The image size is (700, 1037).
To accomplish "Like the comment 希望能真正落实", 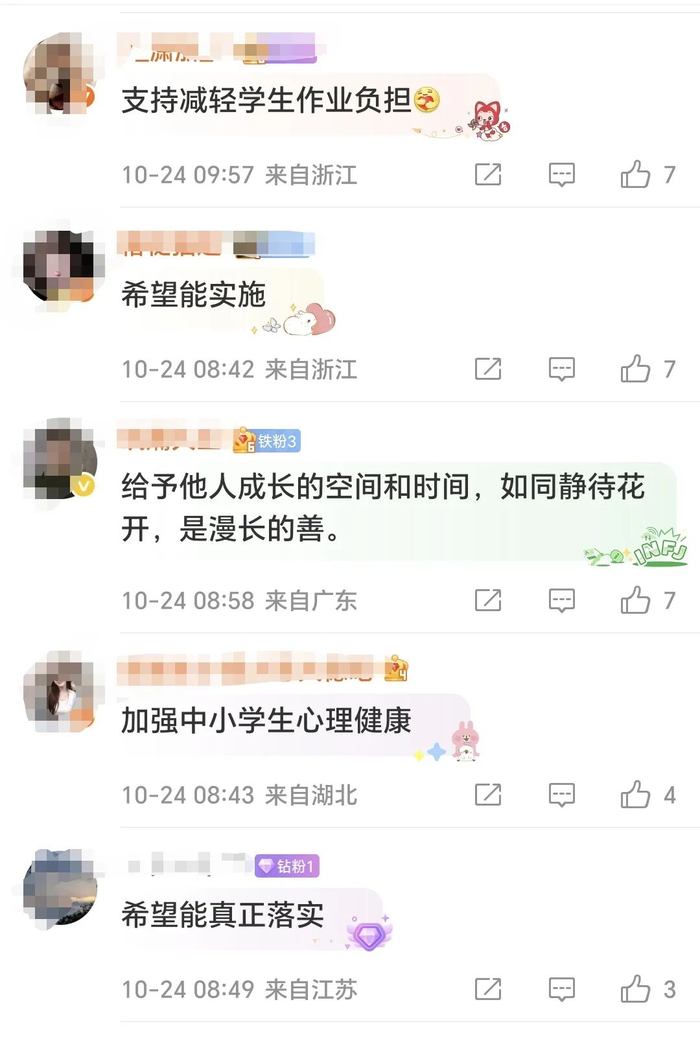I will [635, 989].
